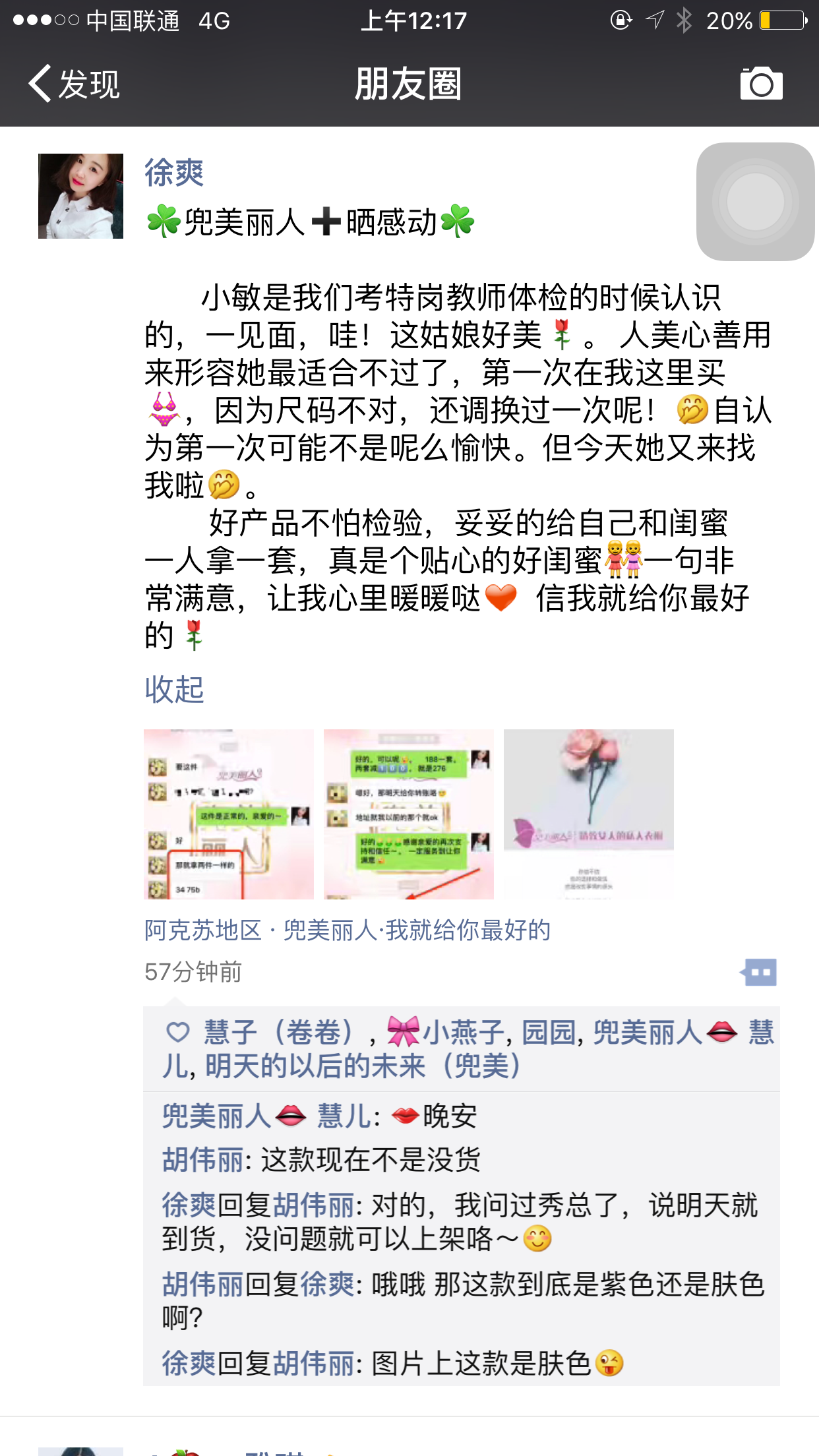Image resolution: width=819 pixels, height=1456 pixels.
Task: Reply to comment 图片上这款是肤色
Action: click(481, 1364)
